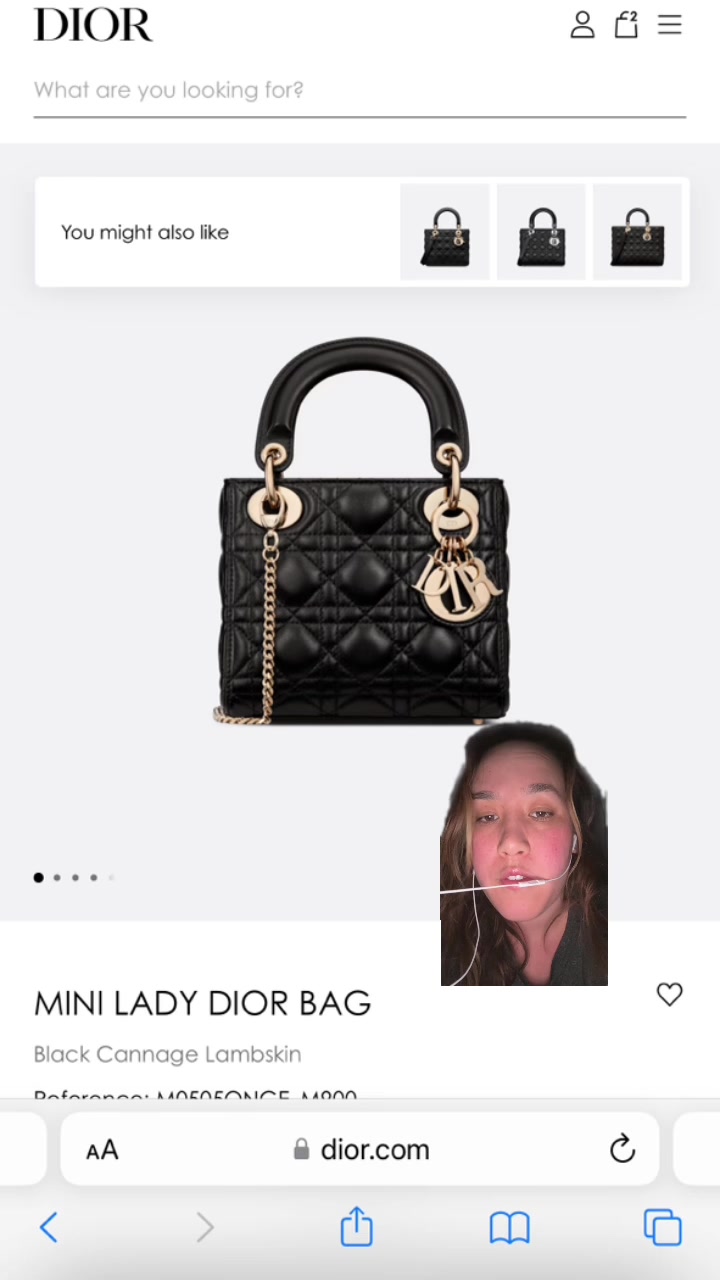The width and height of the screenshot is (720, 1280).
Task: Reload the dior.com page
Action: (x=622, y=1150)
